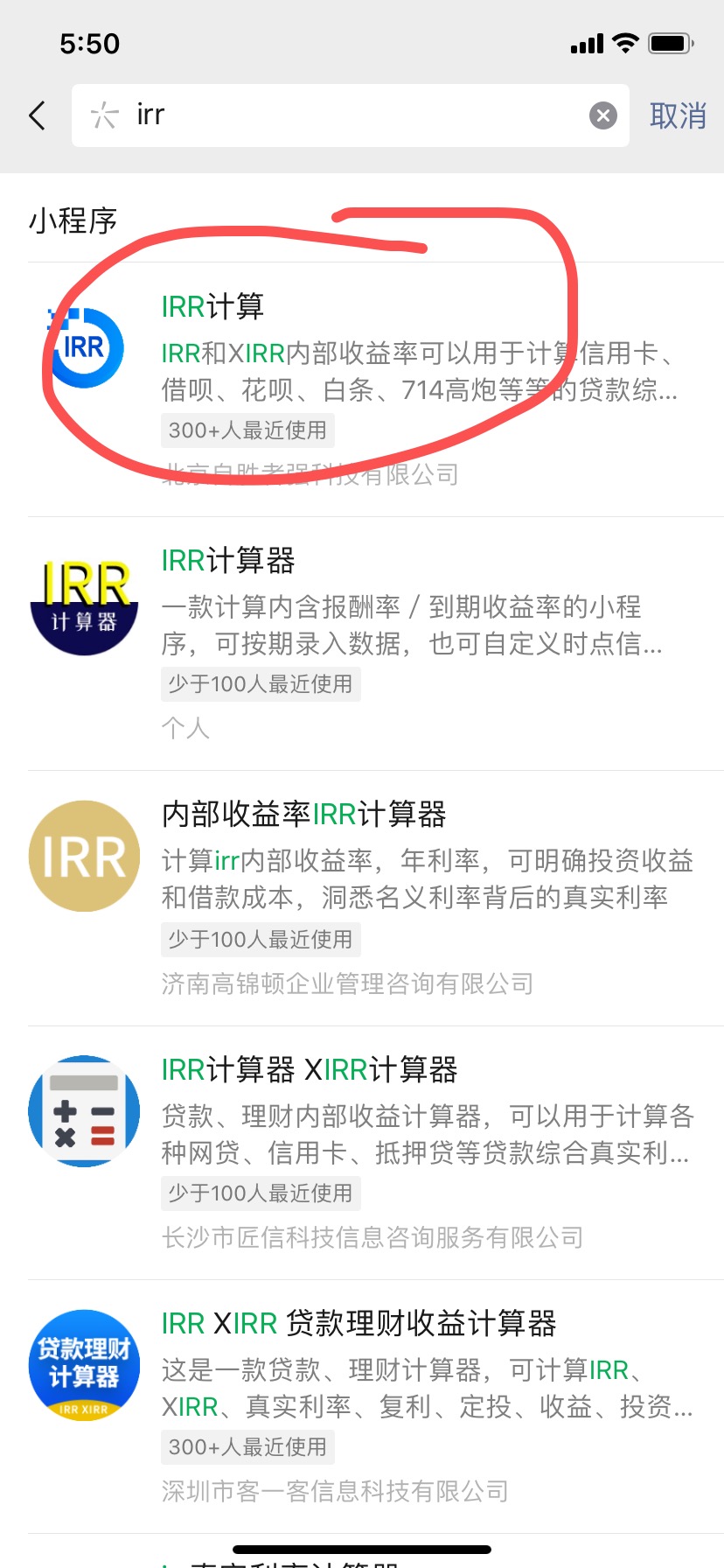Click the calculator icon for IRR计算器 XIRR计算器

tap(83, 1111)
